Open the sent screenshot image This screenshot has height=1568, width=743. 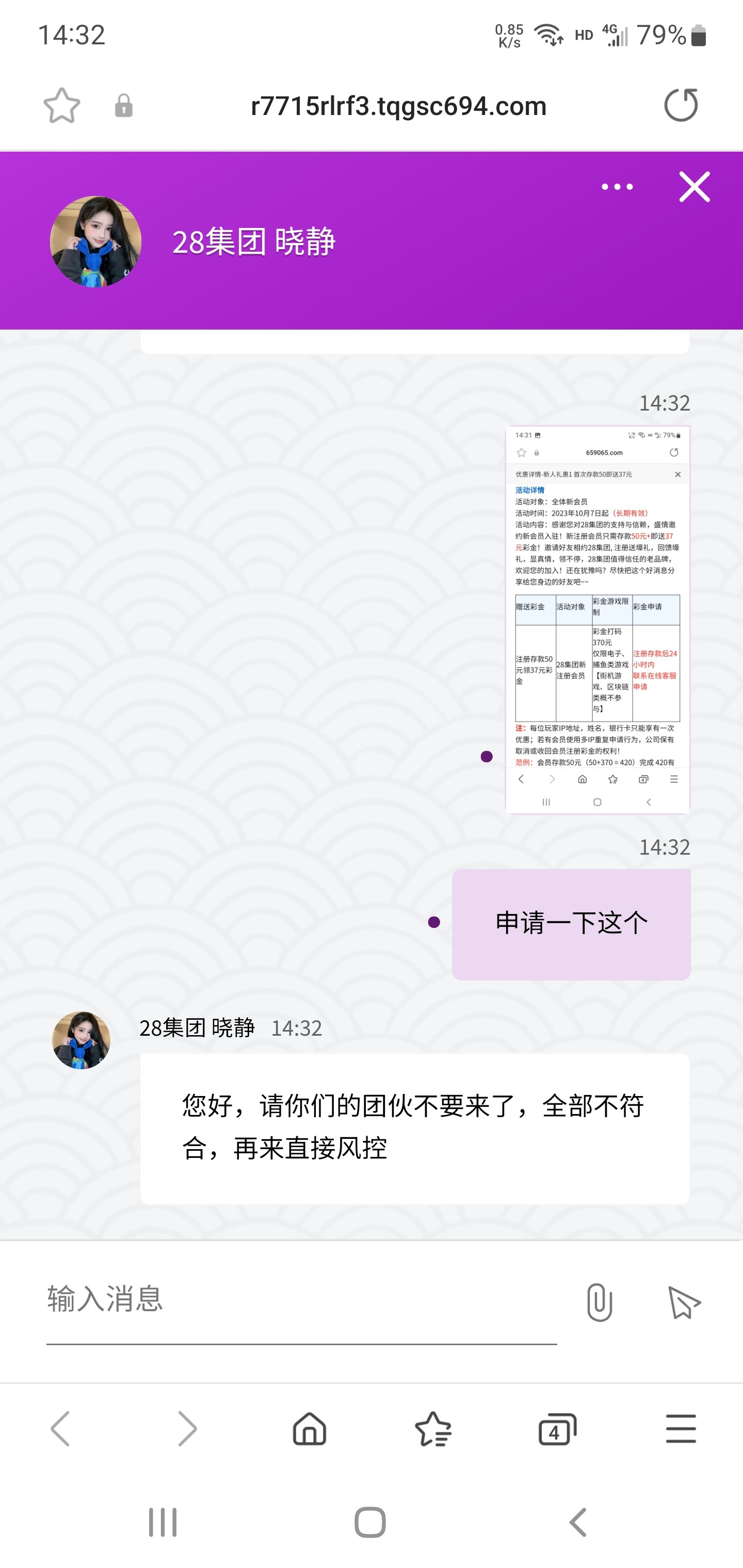point(597,619)
